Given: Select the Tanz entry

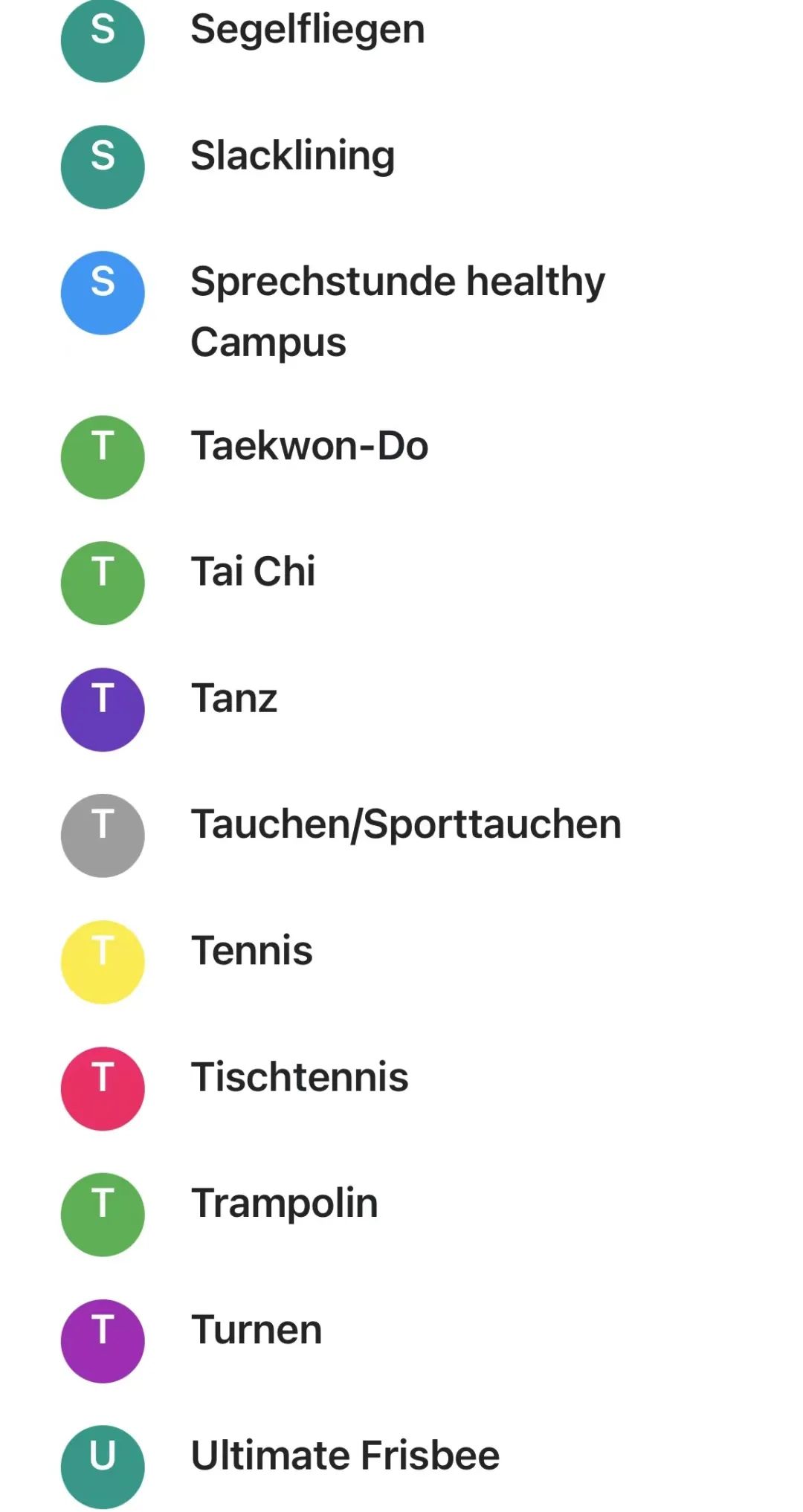Looking at the screenshot, I should pyautogui.click(x=234, y=699).
